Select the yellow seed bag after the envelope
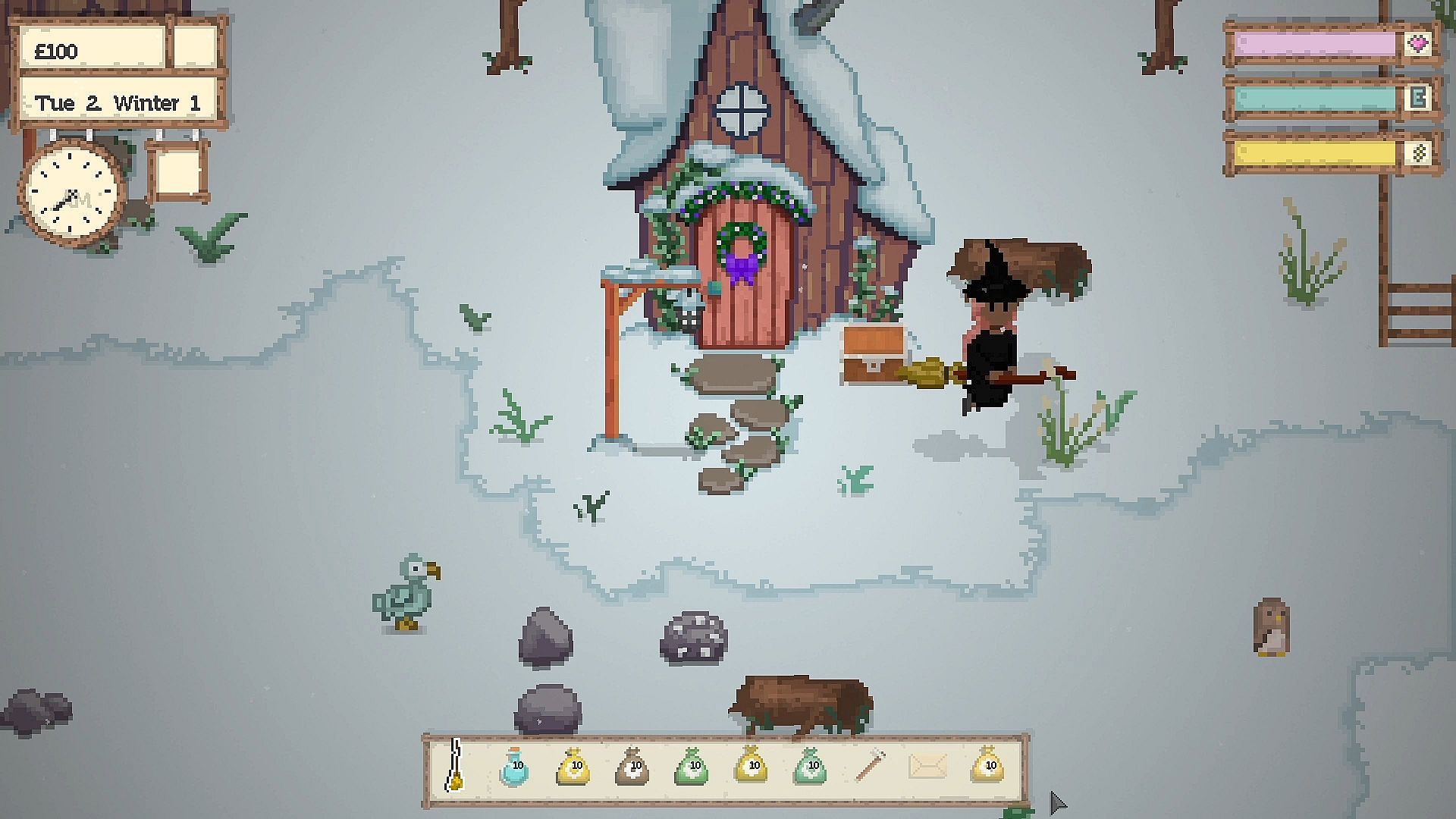Viewport: 1456px width, 819px height. click(987, 766)
